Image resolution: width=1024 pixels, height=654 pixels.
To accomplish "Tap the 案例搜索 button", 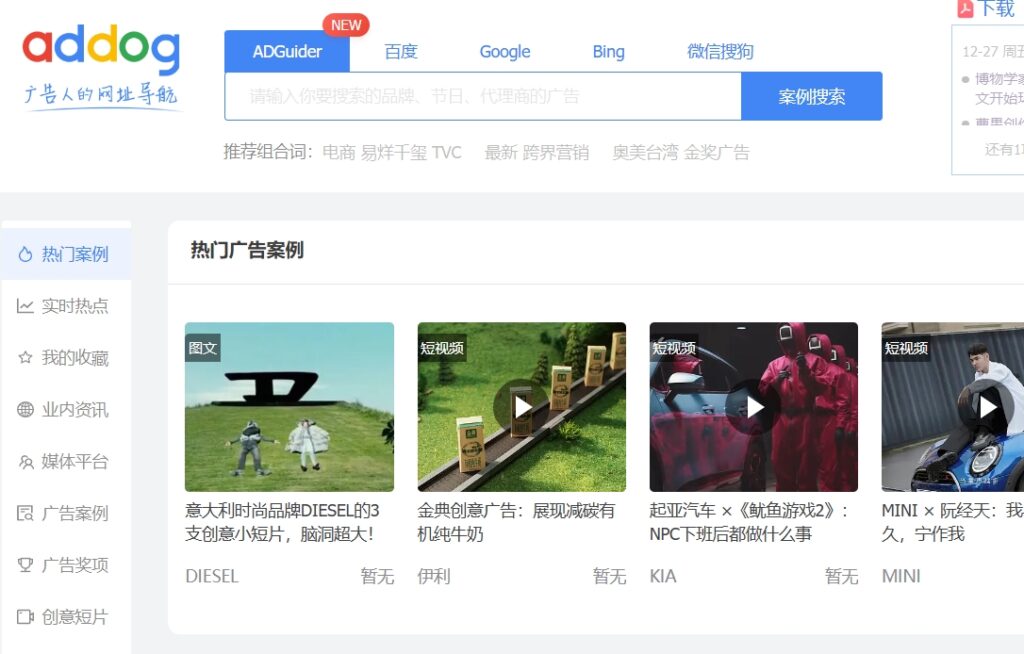I will 812,97.
